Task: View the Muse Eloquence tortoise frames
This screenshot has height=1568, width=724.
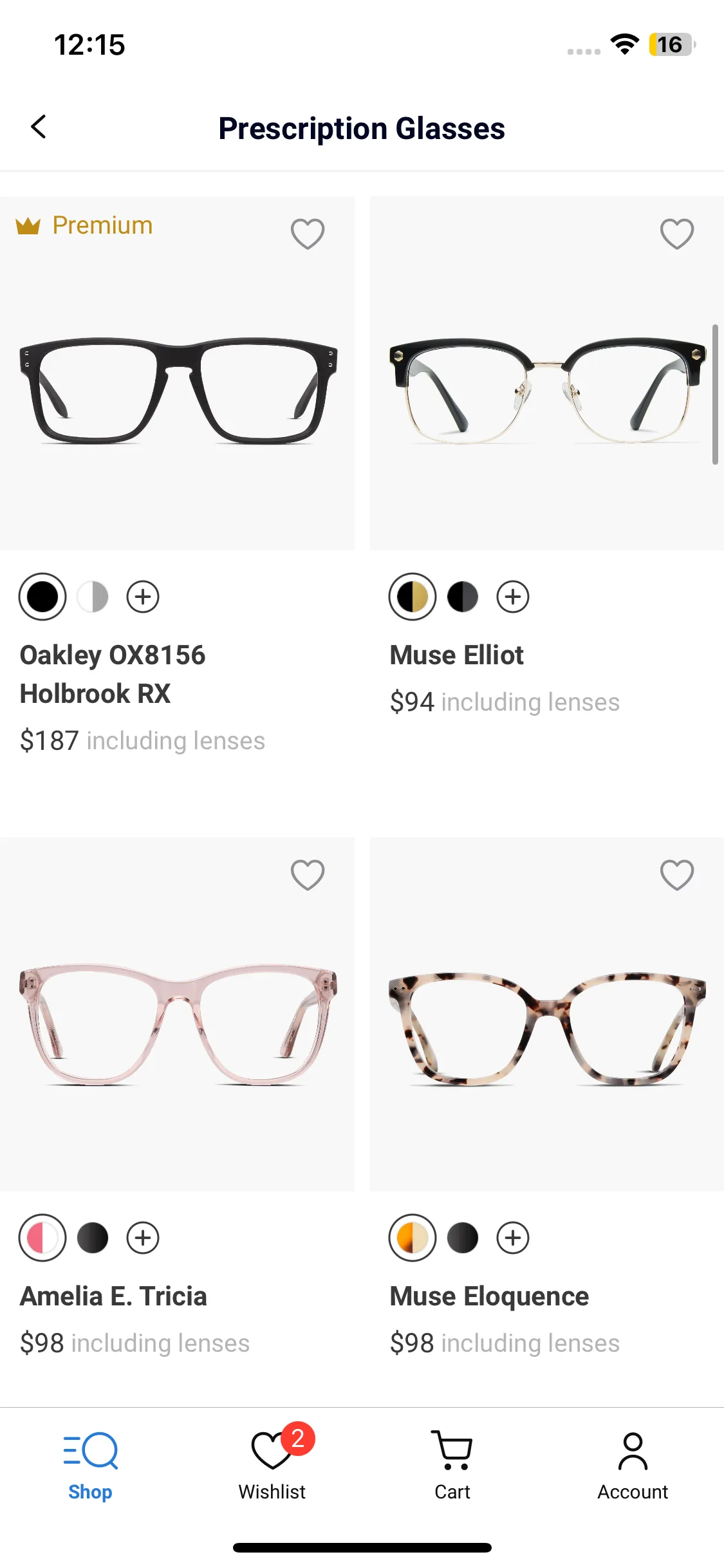Action: (547, 1023)
